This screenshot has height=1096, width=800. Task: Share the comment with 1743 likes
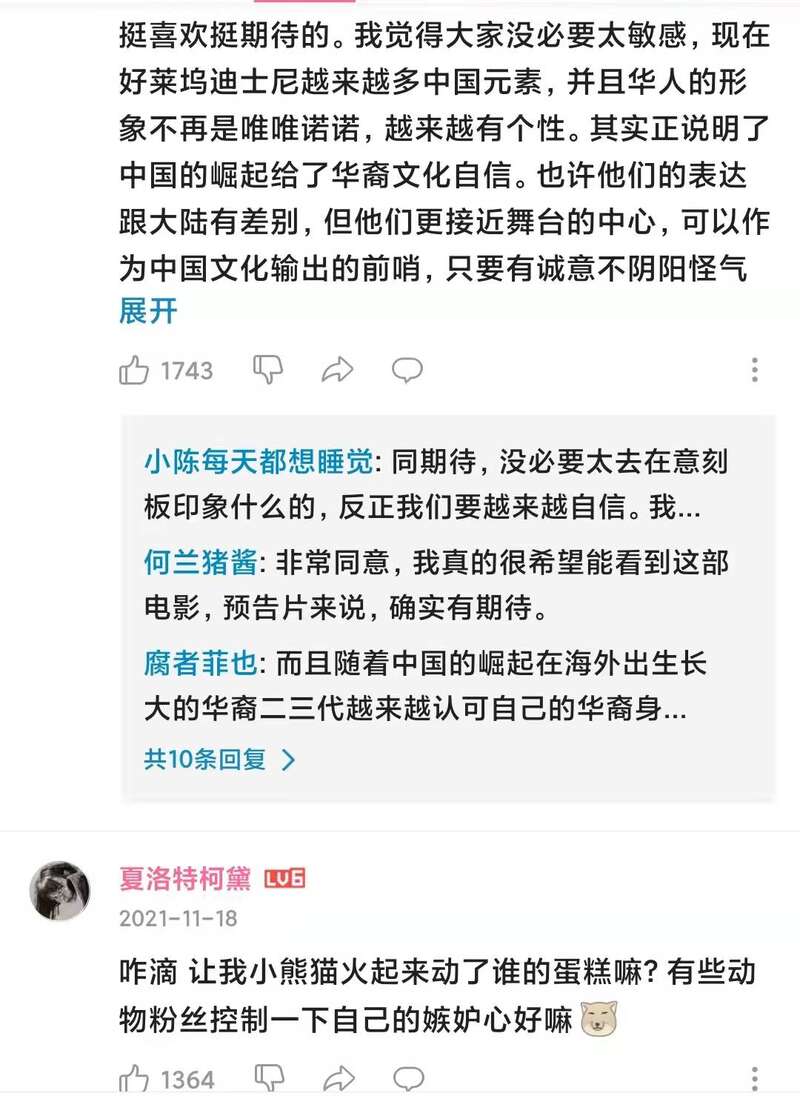(x=338, y=371)
